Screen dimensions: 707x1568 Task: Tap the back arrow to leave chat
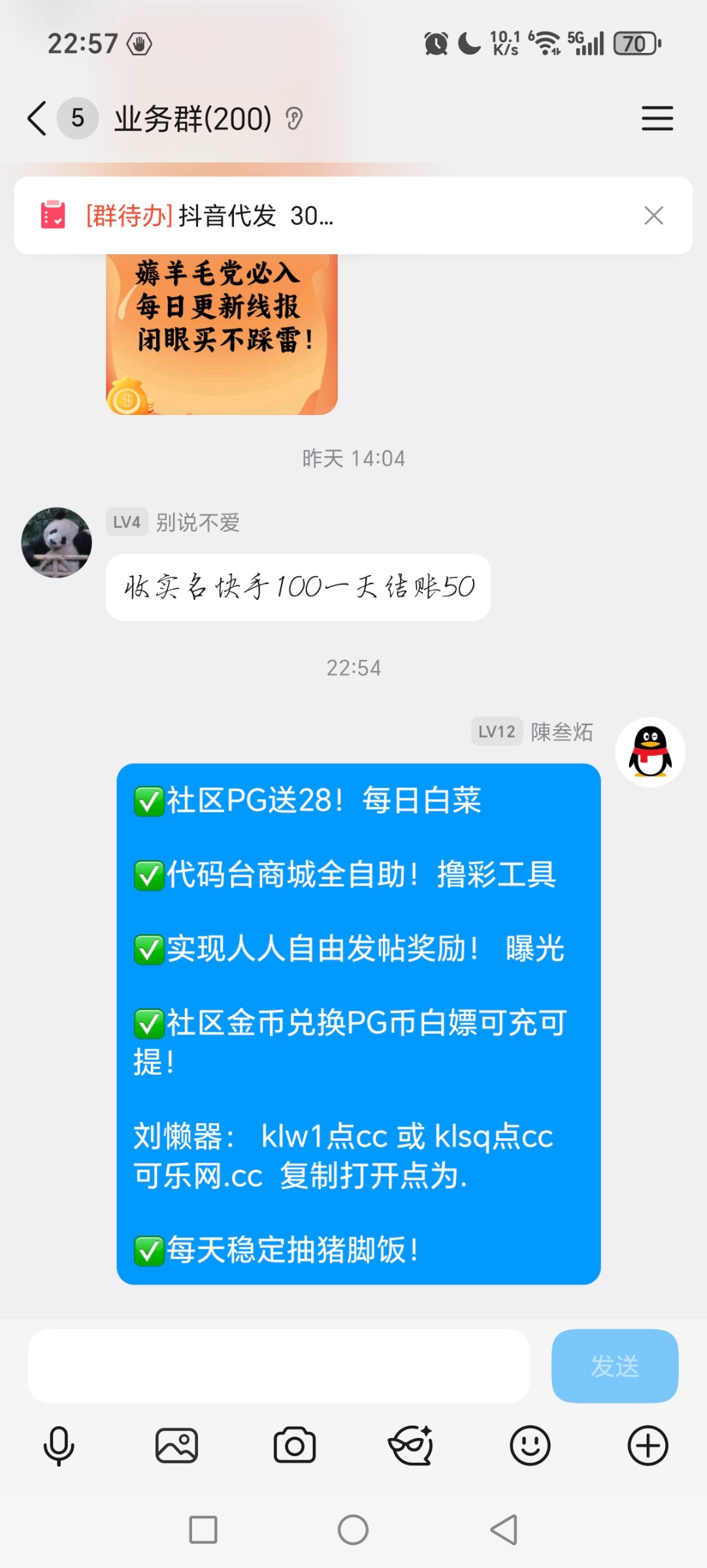coord(36,118)
